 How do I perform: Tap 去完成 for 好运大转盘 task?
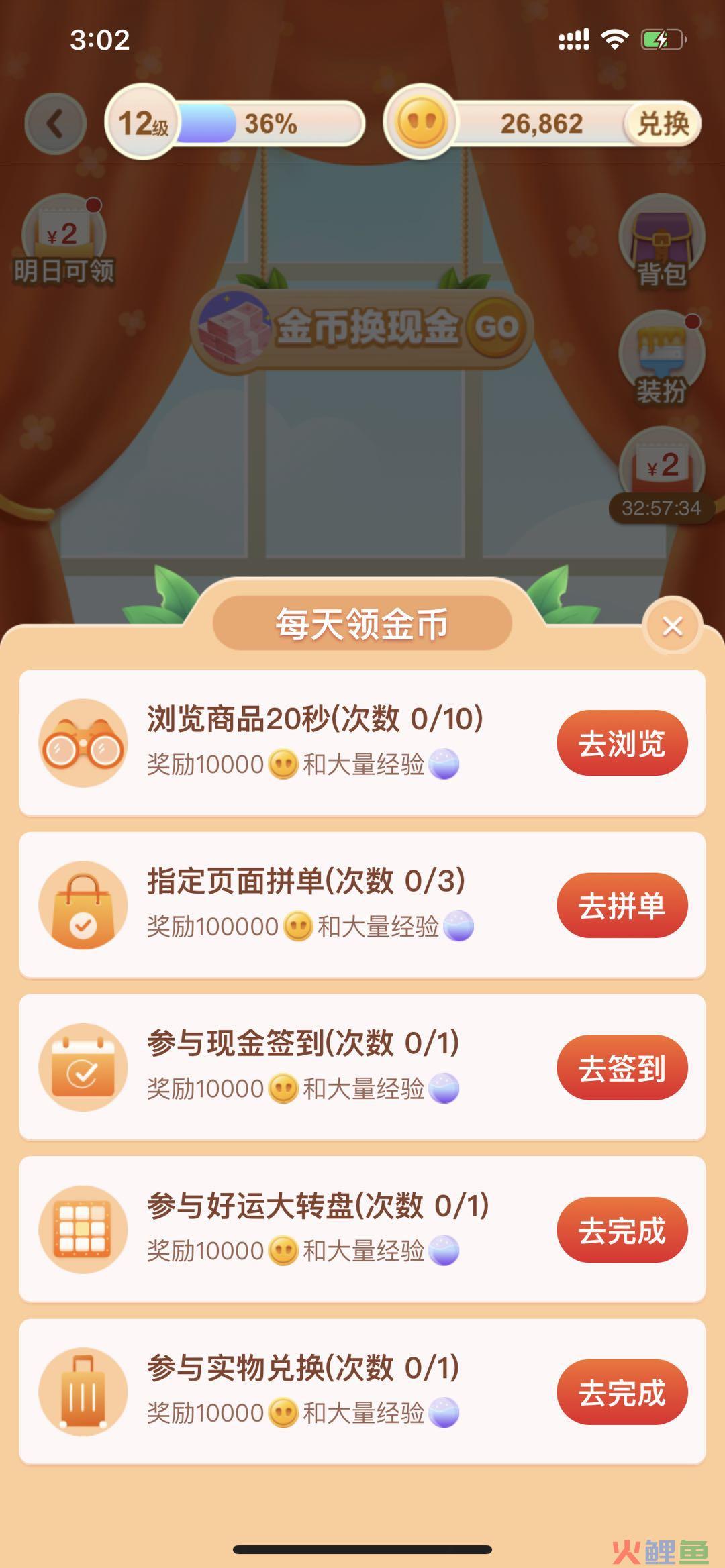pos(622,1231)
